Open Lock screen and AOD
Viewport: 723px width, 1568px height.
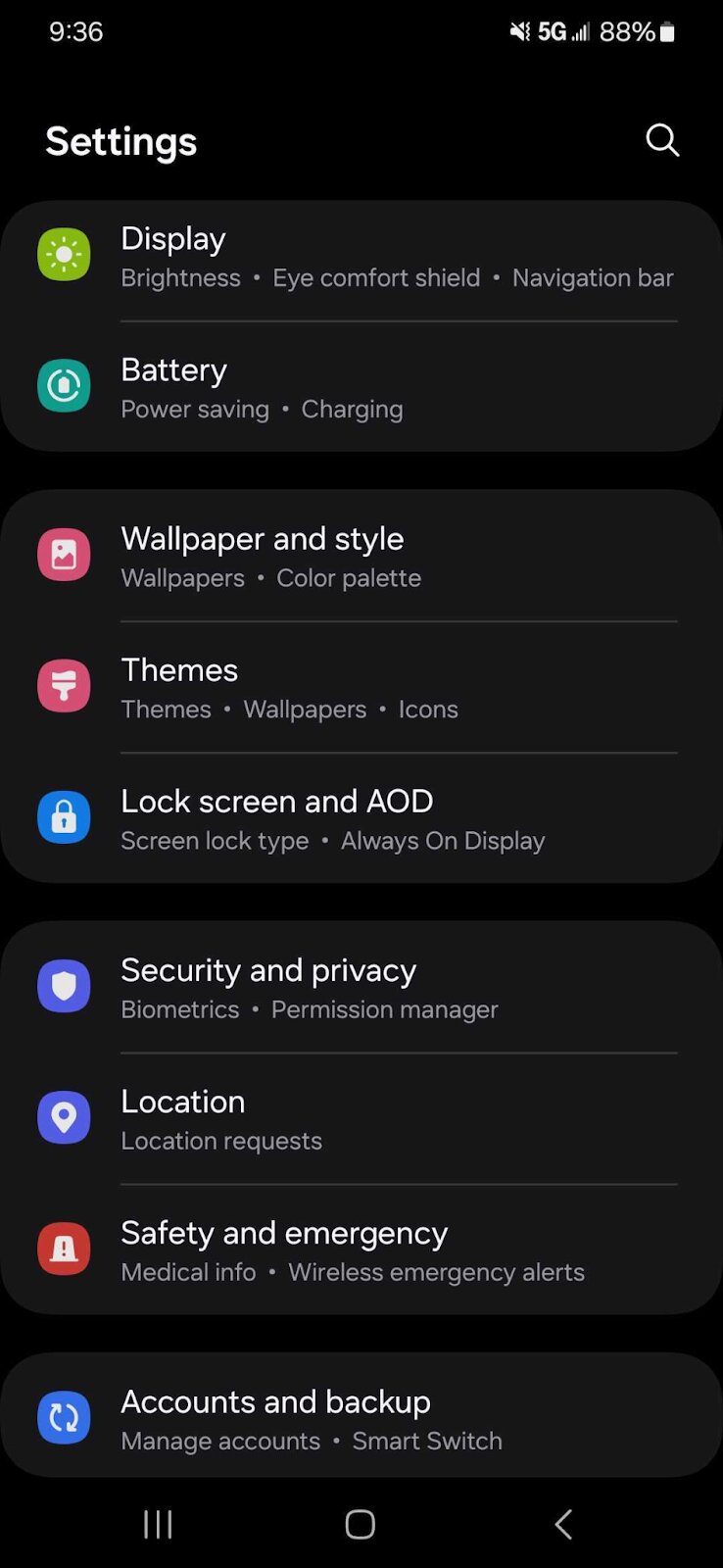pos(361,819)
